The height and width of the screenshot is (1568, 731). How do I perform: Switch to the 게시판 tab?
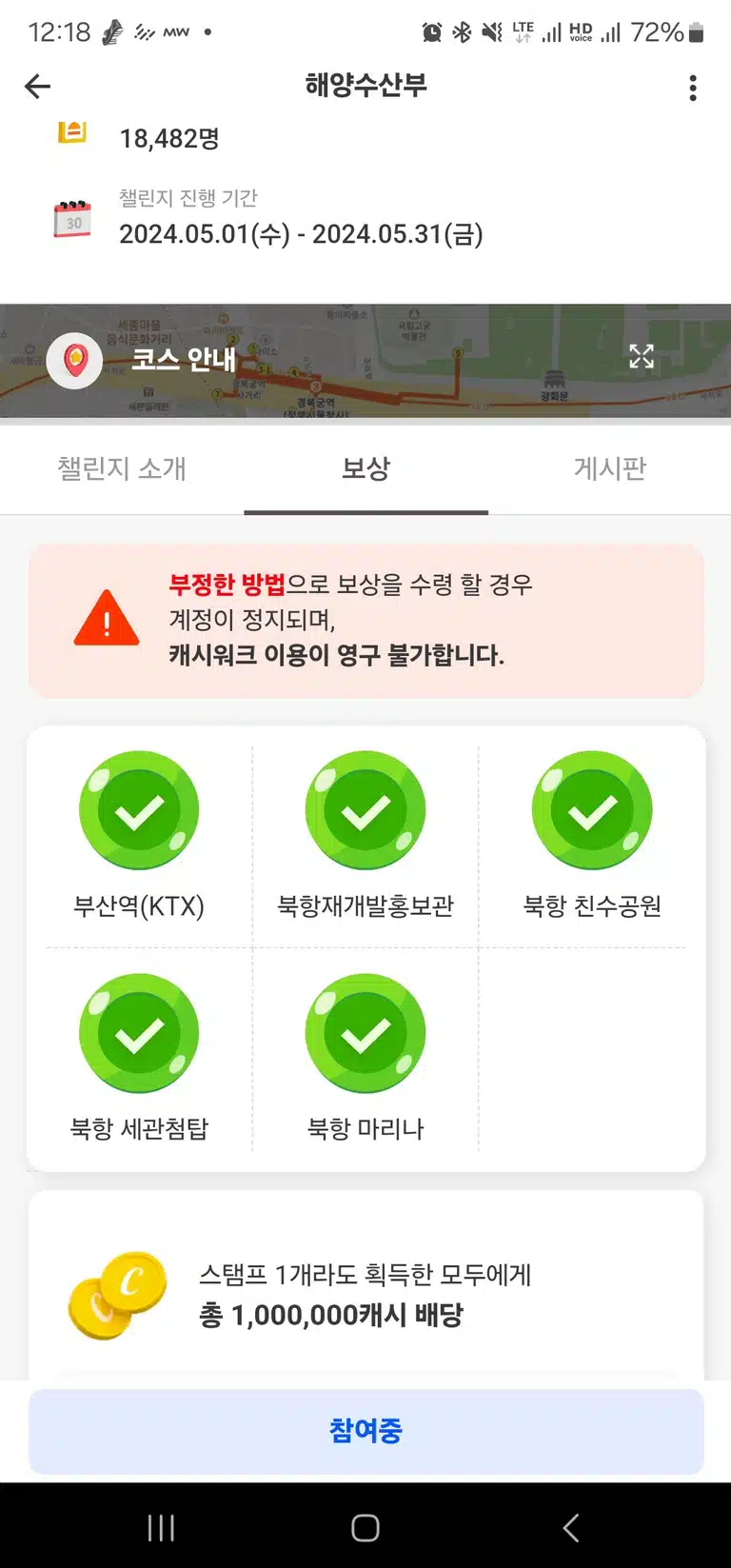tap(609, 468)
